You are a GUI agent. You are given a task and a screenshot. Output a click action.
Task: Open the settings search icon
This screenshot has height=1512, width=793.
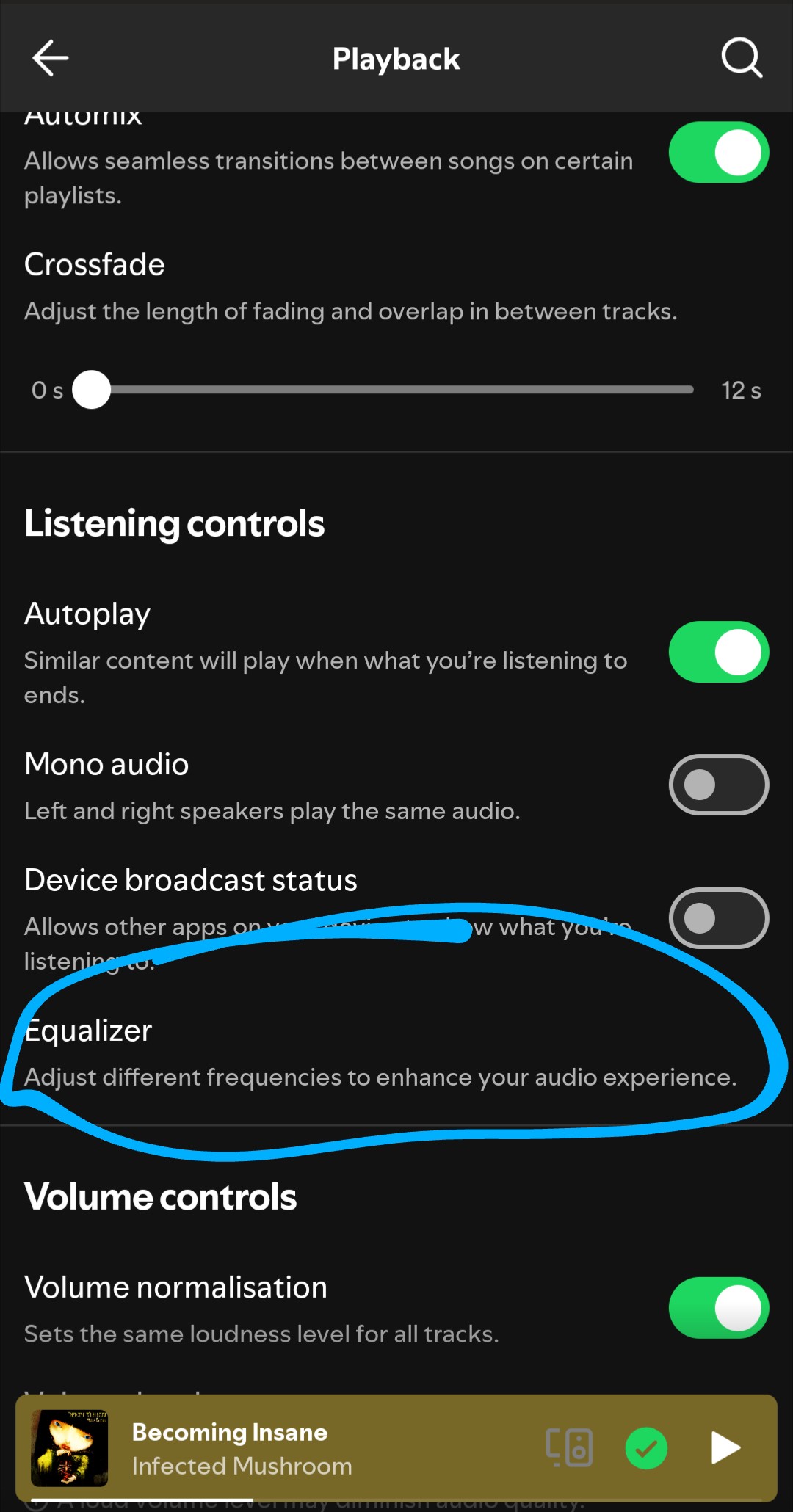coord(742,58)
